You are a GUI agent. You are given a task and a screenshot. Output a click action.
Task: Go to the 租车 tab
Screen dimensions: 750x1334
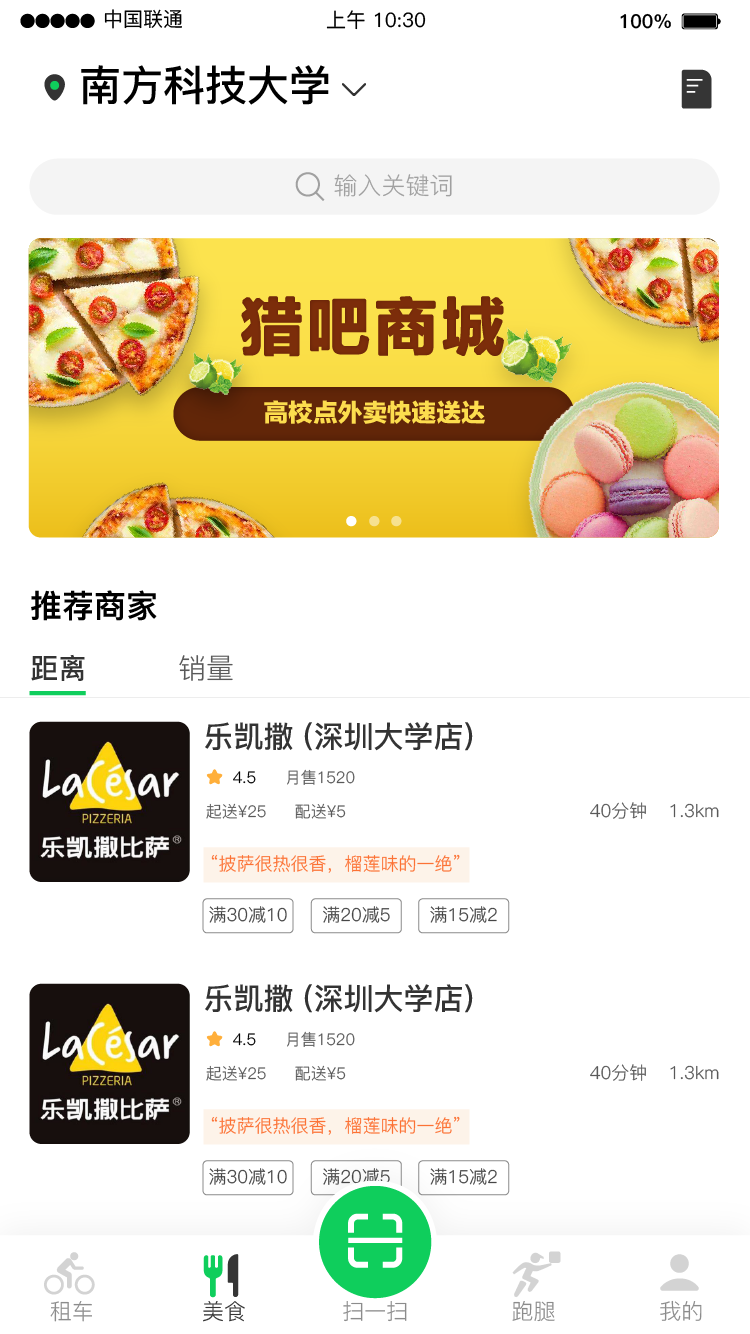70,1288
